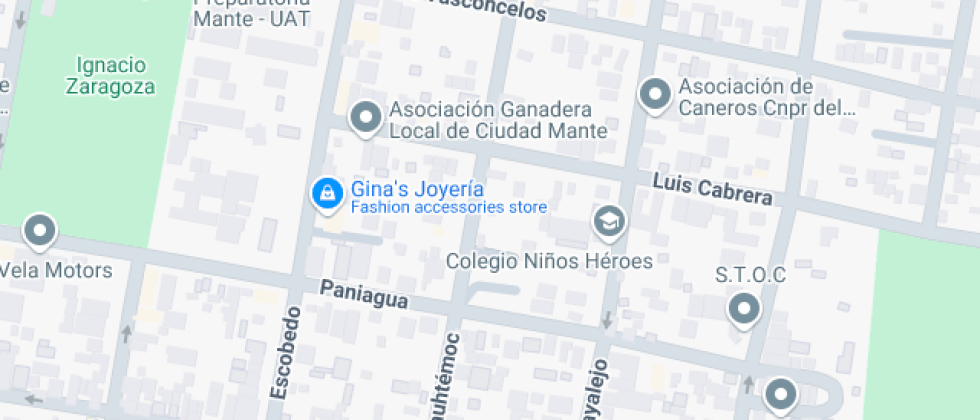Tap the Asociación de Caneros Cnpr pin
This screenshot has height=420, width=980.
655,95
